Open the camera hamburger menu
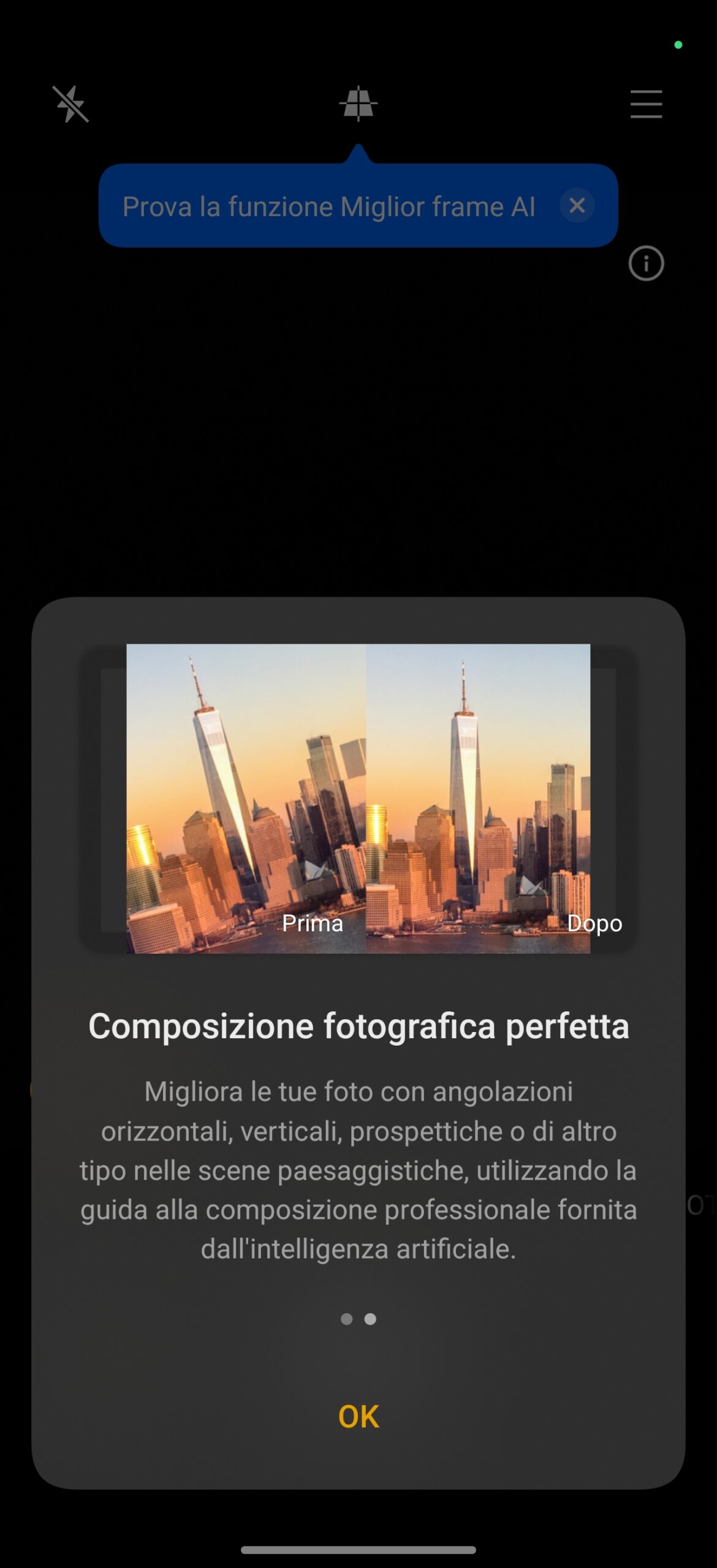This screenshot has height=1568, width=717. [646, 104]
